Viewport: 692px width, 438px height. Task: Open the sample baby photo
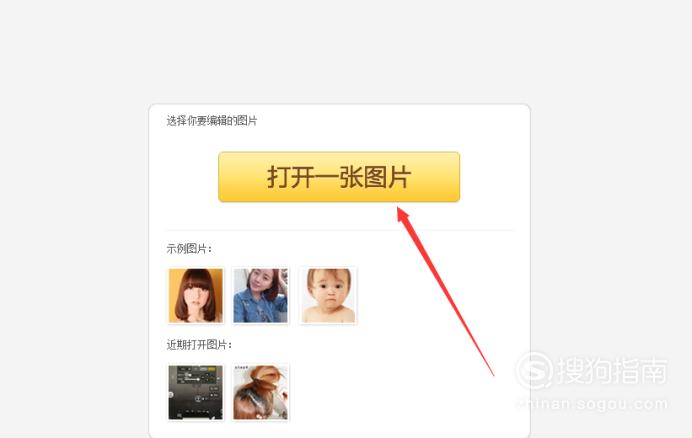click(329, 295)
